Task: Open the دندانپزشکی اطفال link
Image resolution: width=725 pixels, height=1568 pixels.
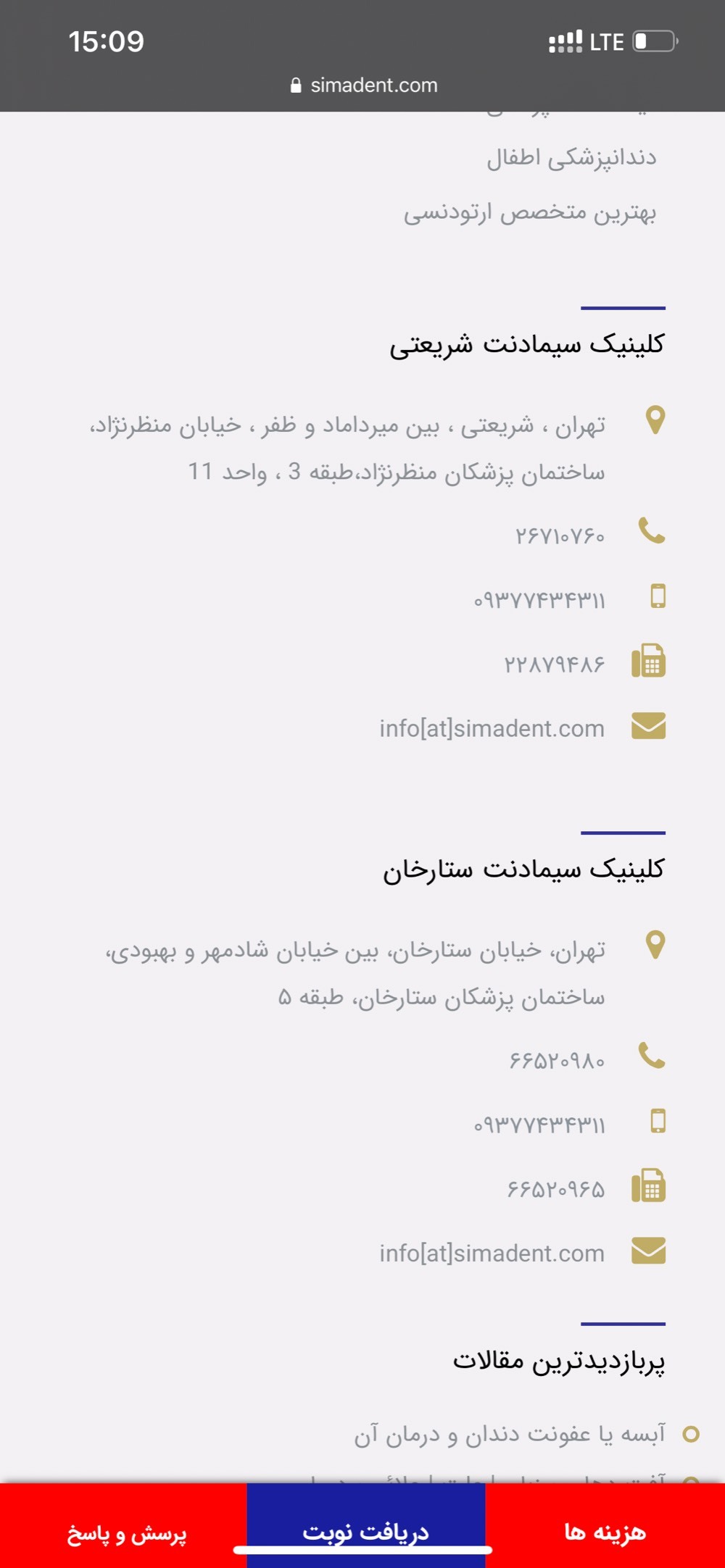Action: coord(571,157)
